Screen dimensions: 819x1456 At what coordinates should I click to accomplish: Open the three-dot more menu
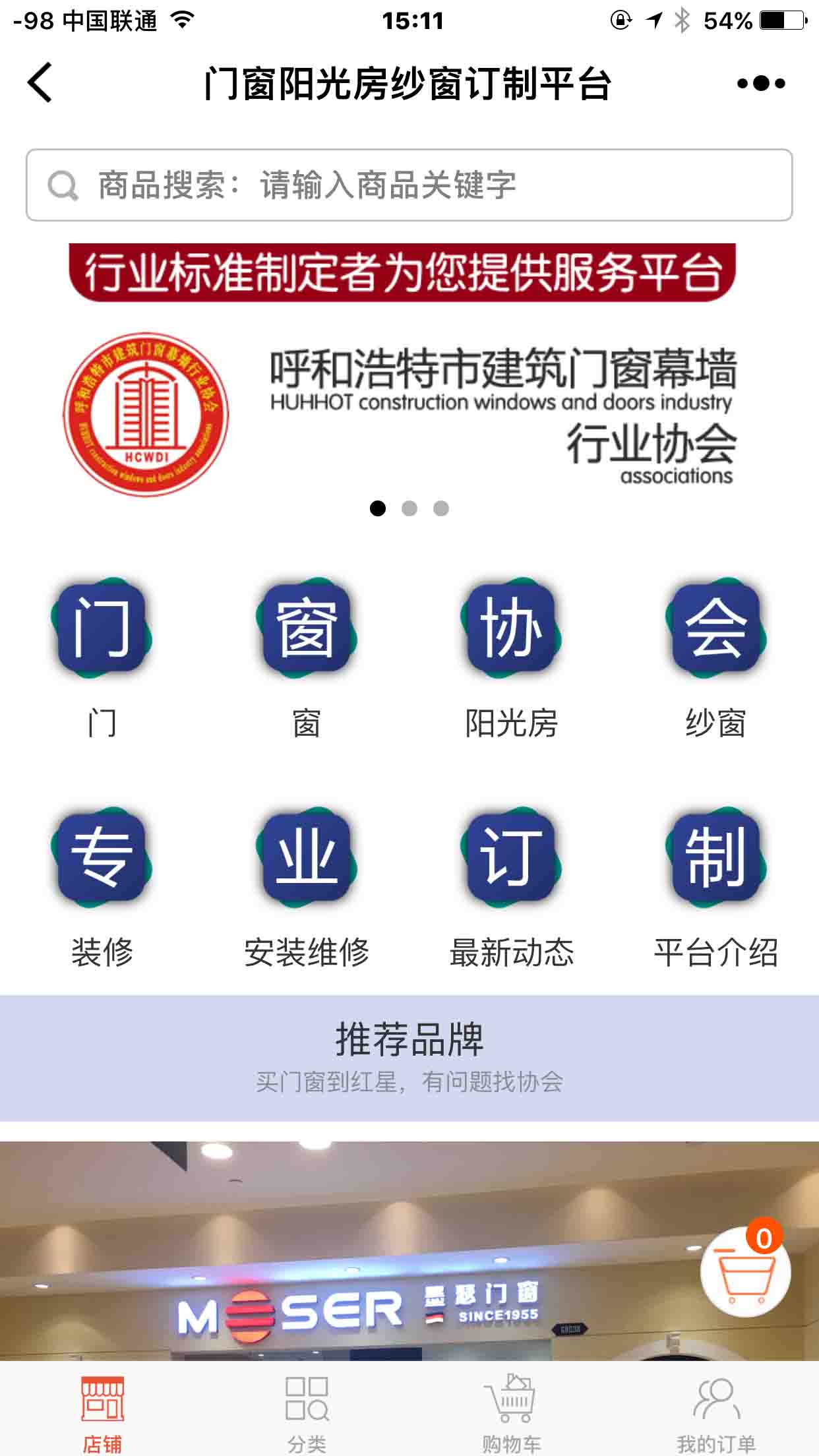761,83
